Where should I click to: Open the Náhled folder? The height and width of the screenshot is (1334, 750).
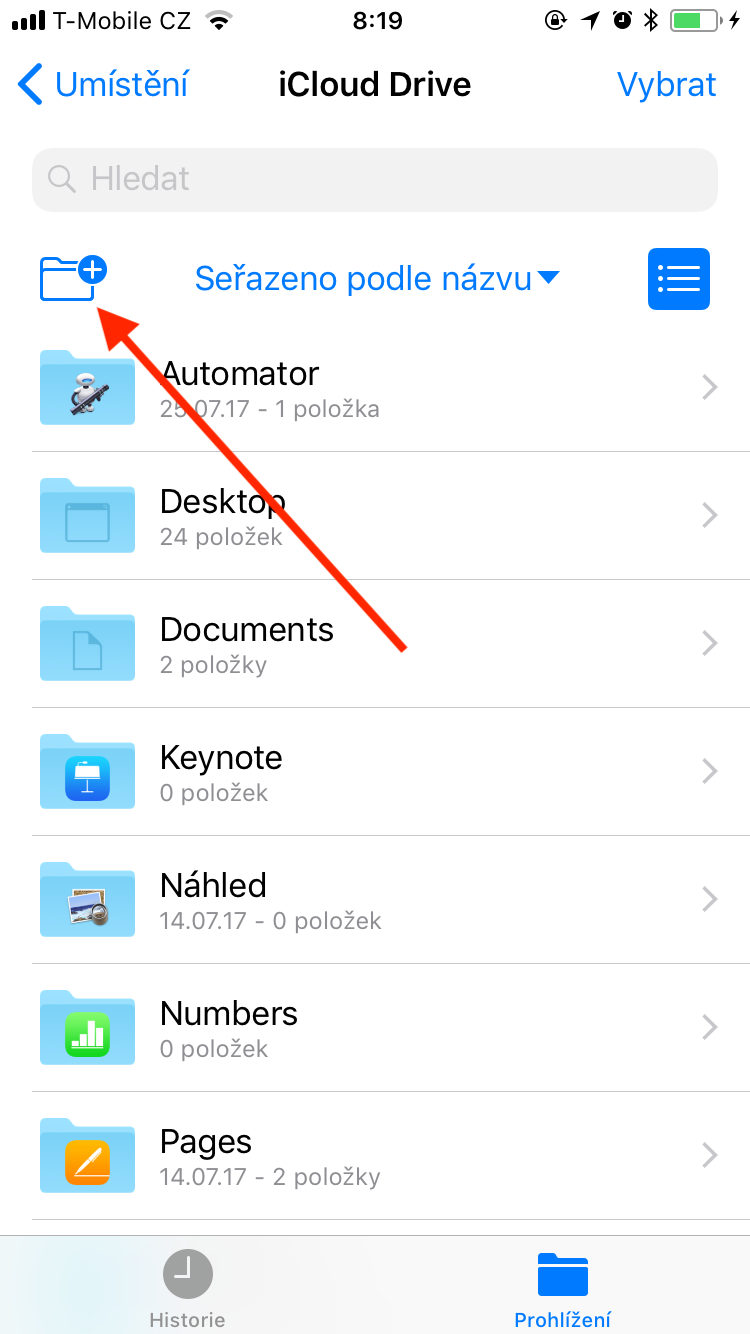[x=375, y=900]
